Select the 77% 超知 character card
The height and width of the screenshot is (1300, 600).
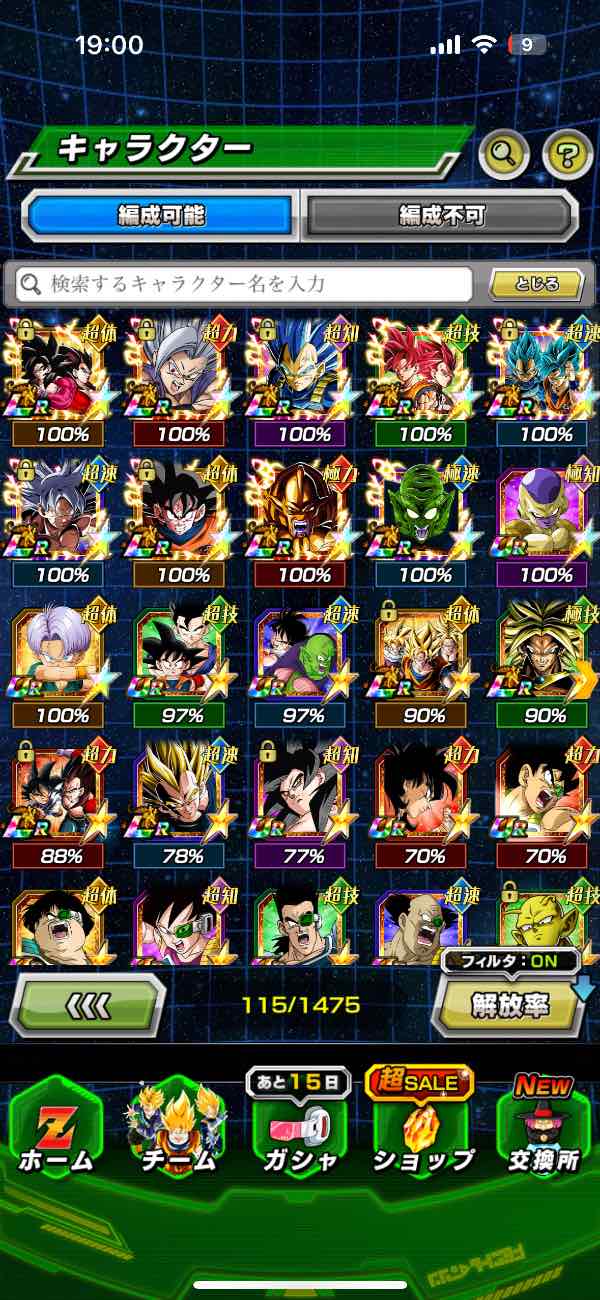tap(304, 795)
